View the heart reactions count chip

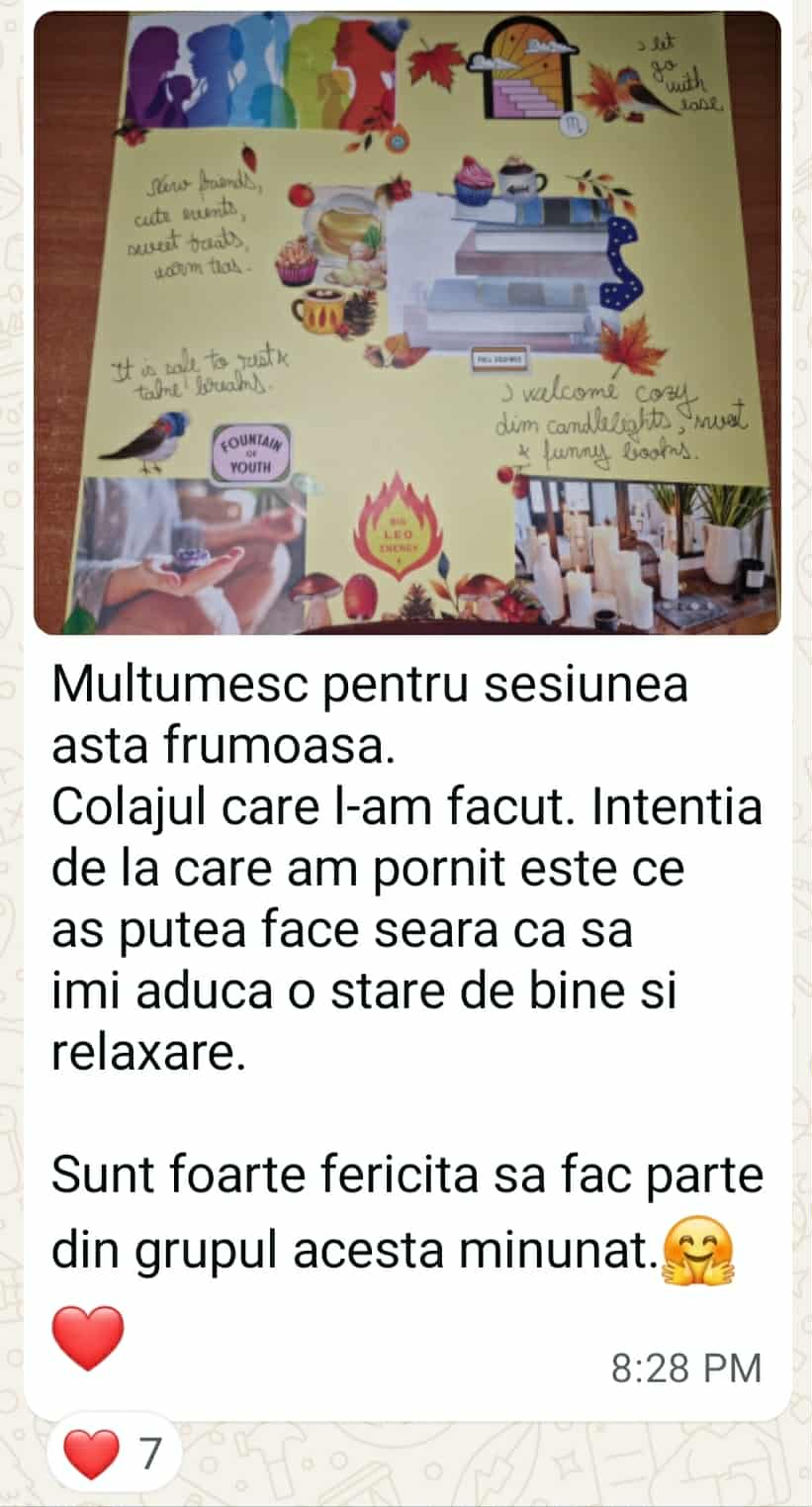[x=112, y=1455]
